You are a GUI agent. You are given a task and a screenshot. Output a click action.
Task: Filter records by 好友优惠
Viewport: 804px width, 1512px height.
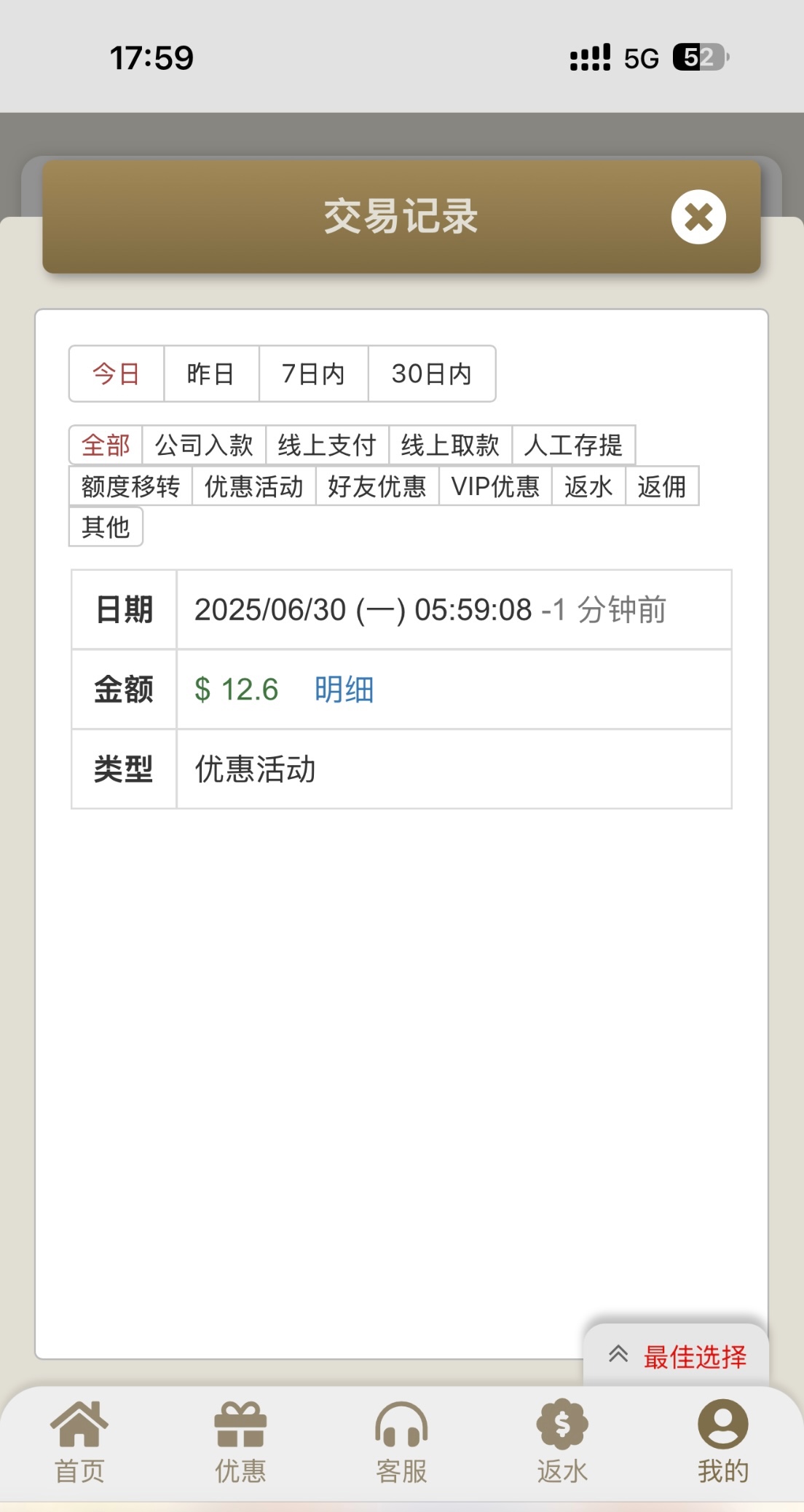coord(377,486)
